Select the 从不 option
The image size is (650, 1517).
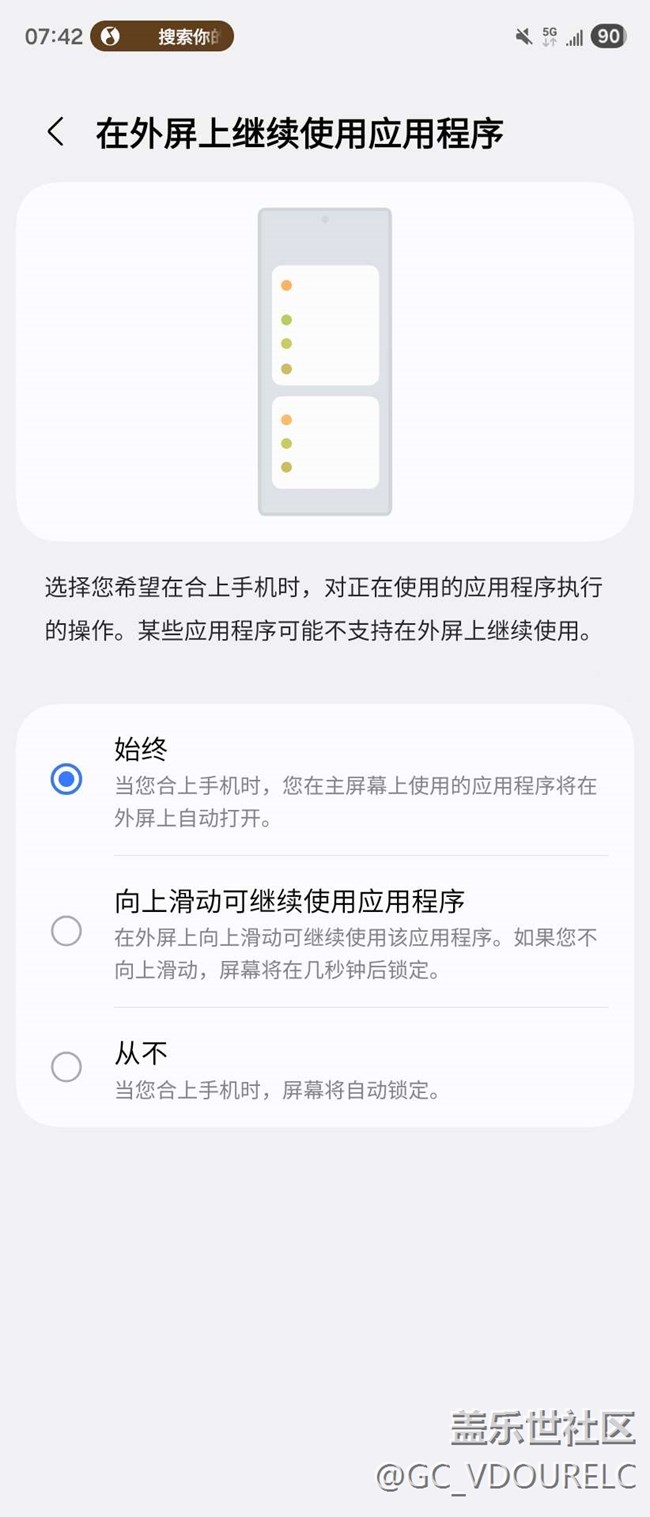pyautogui.click(x=66, y=1067)
